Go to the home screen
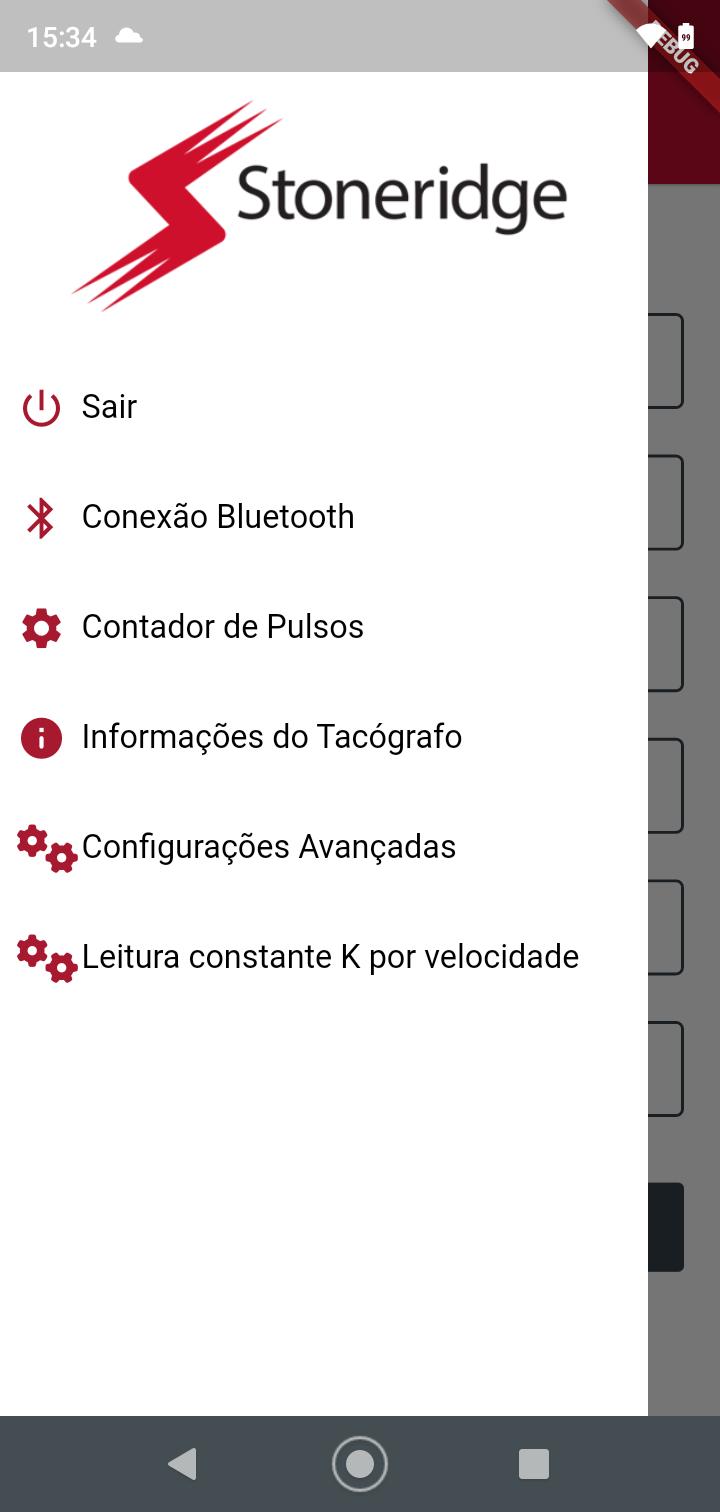The height and width of the screenshot is (1512, 720). point(360,1464)
